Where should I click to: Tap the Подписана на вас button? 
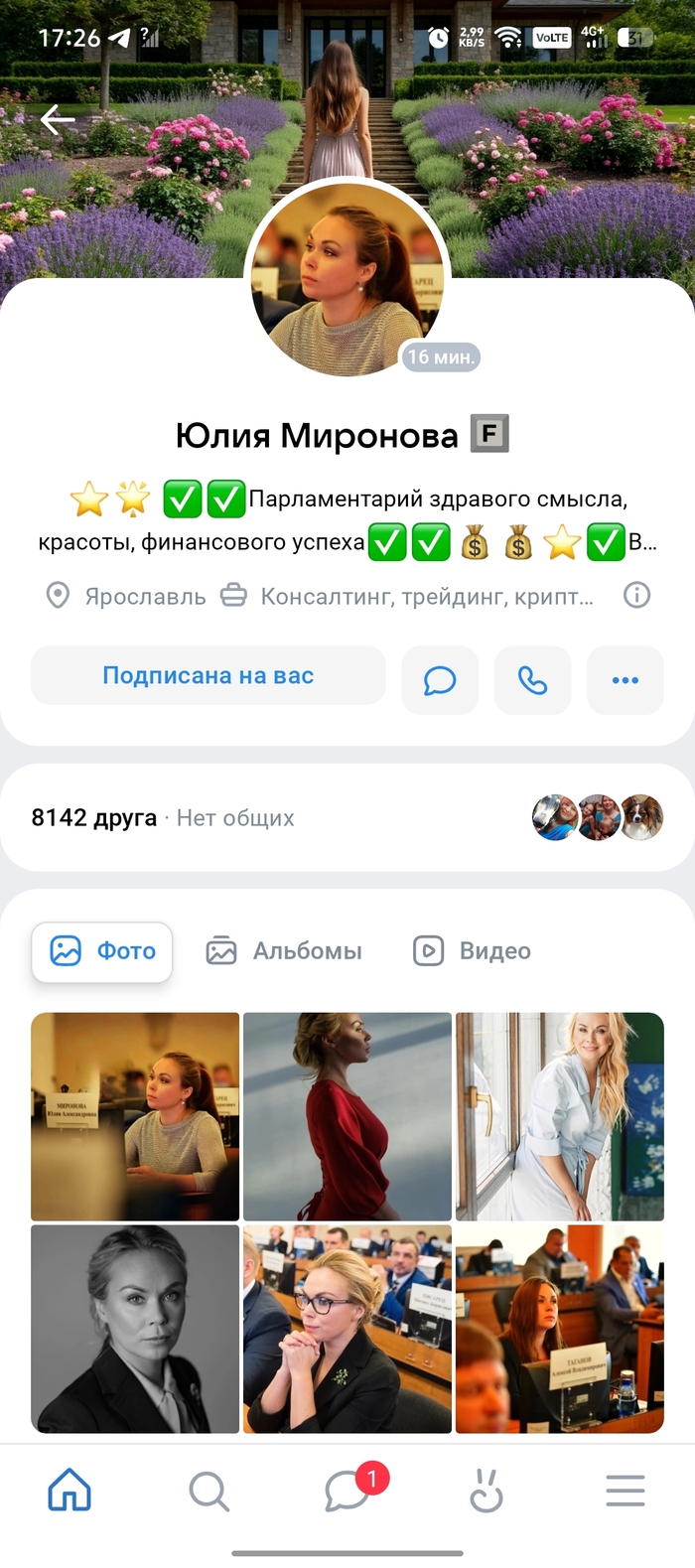pyautogui.click(x=208, y=676)
